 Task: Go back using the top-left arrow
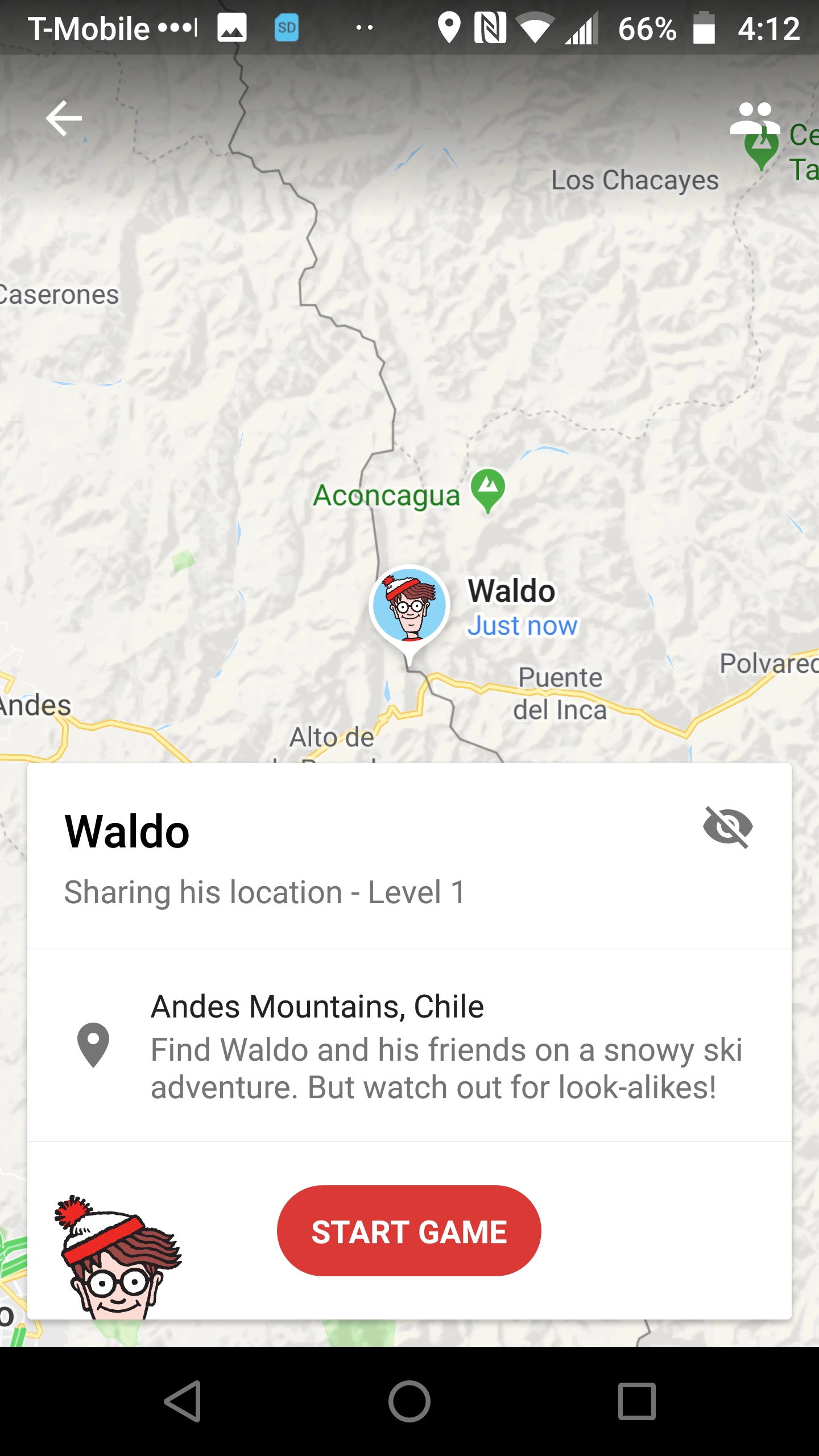[64, 118]
